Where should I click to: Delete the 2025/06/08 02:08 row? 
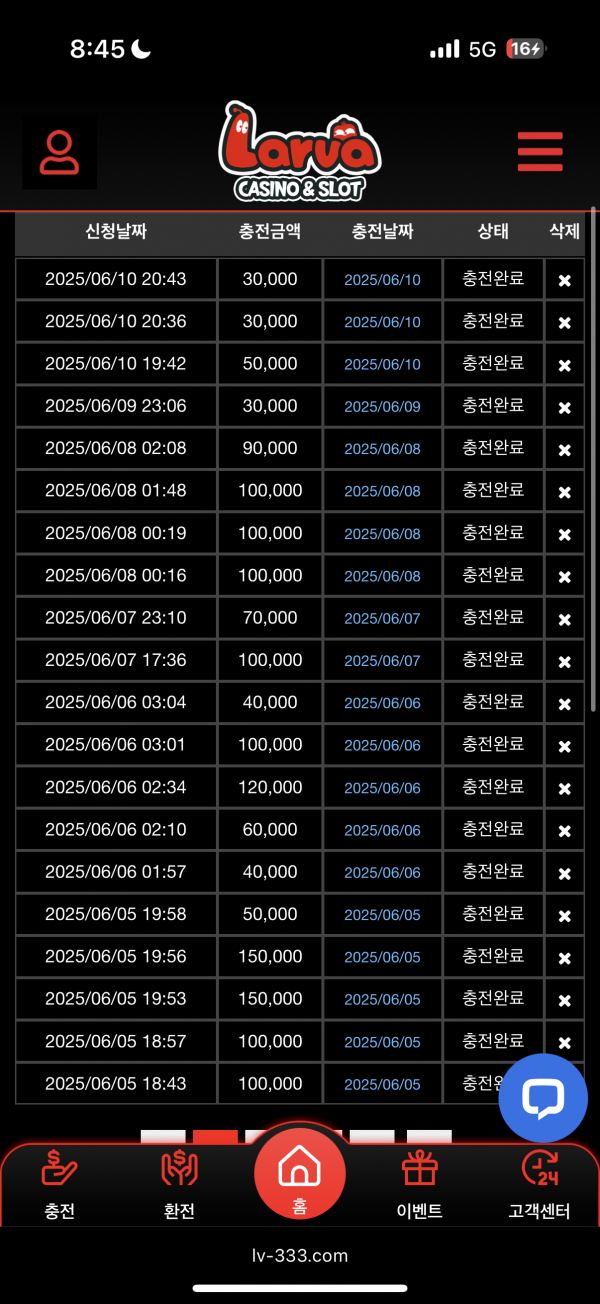point(564,450)
